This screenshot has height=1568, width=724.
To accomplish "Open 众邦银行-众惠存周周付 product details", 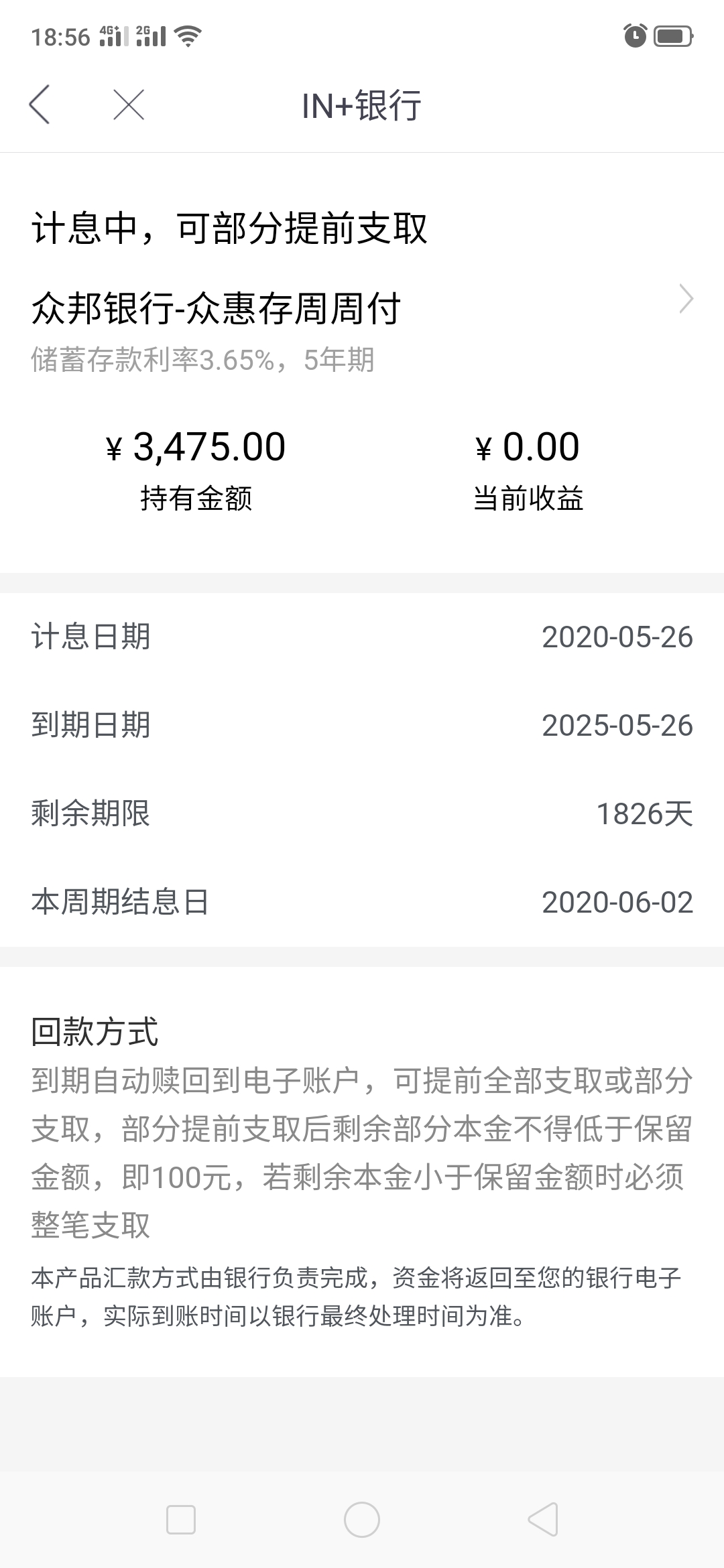I will click(362, 310).
